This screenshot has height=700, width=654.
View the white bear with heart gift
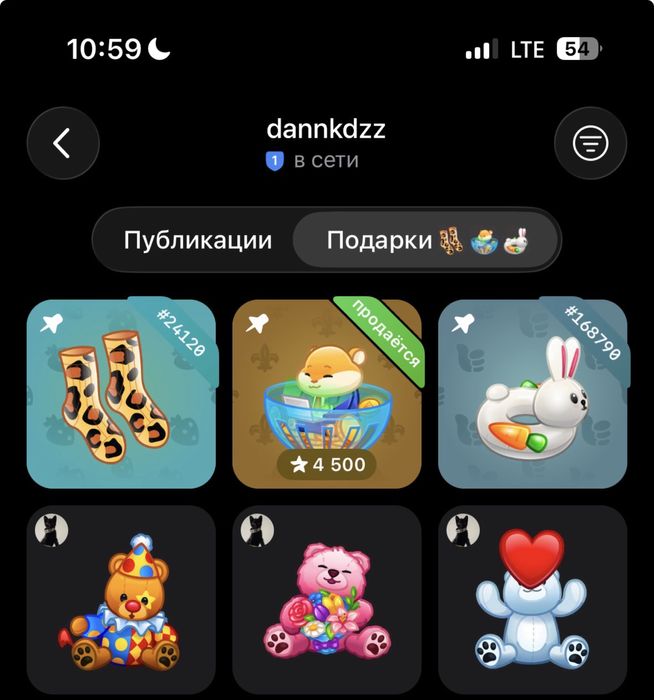point(532,600)
